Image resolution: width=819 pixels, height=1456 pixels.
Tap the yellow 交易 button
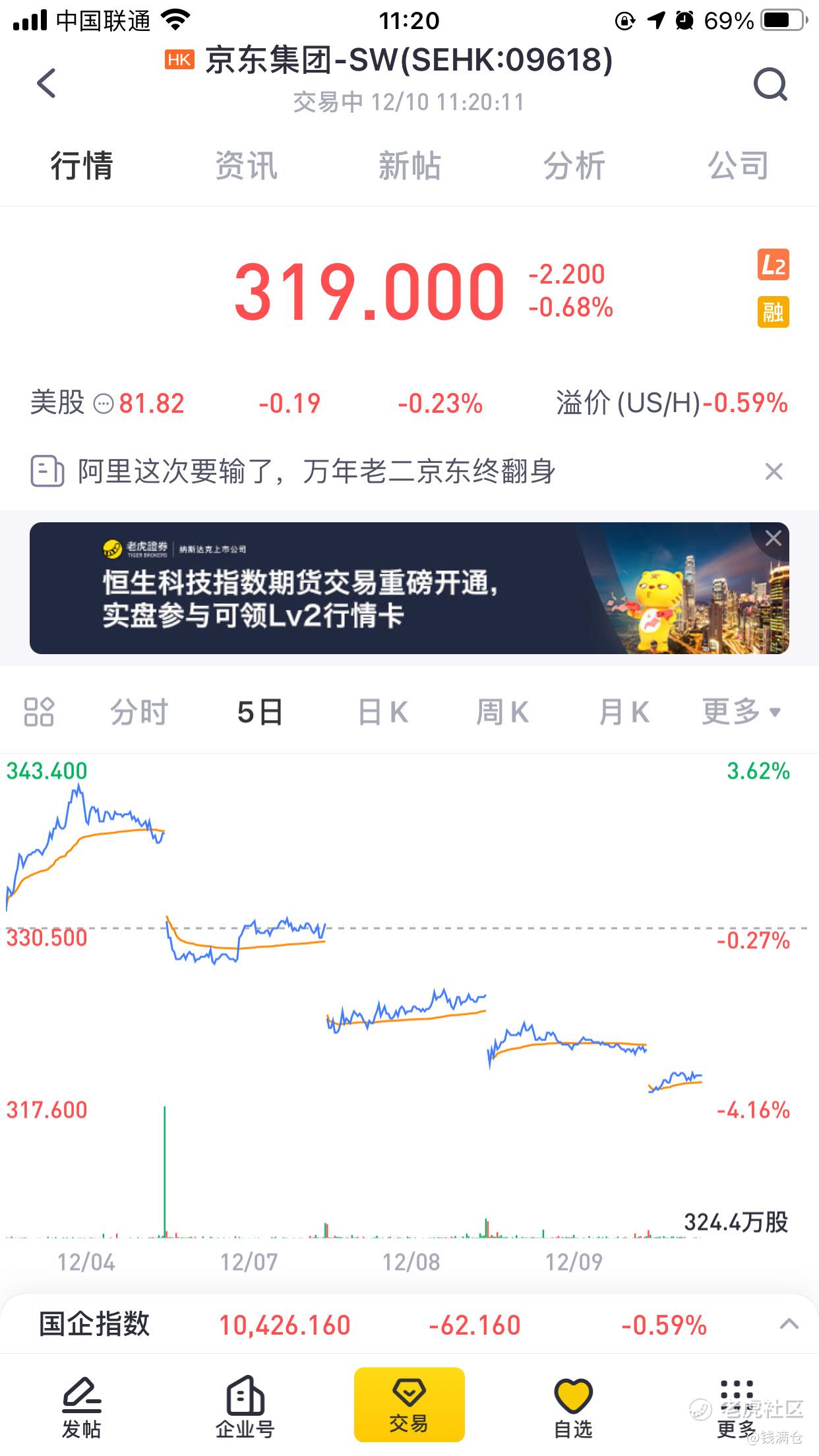pyautogui.click(x=409, y=1405)
